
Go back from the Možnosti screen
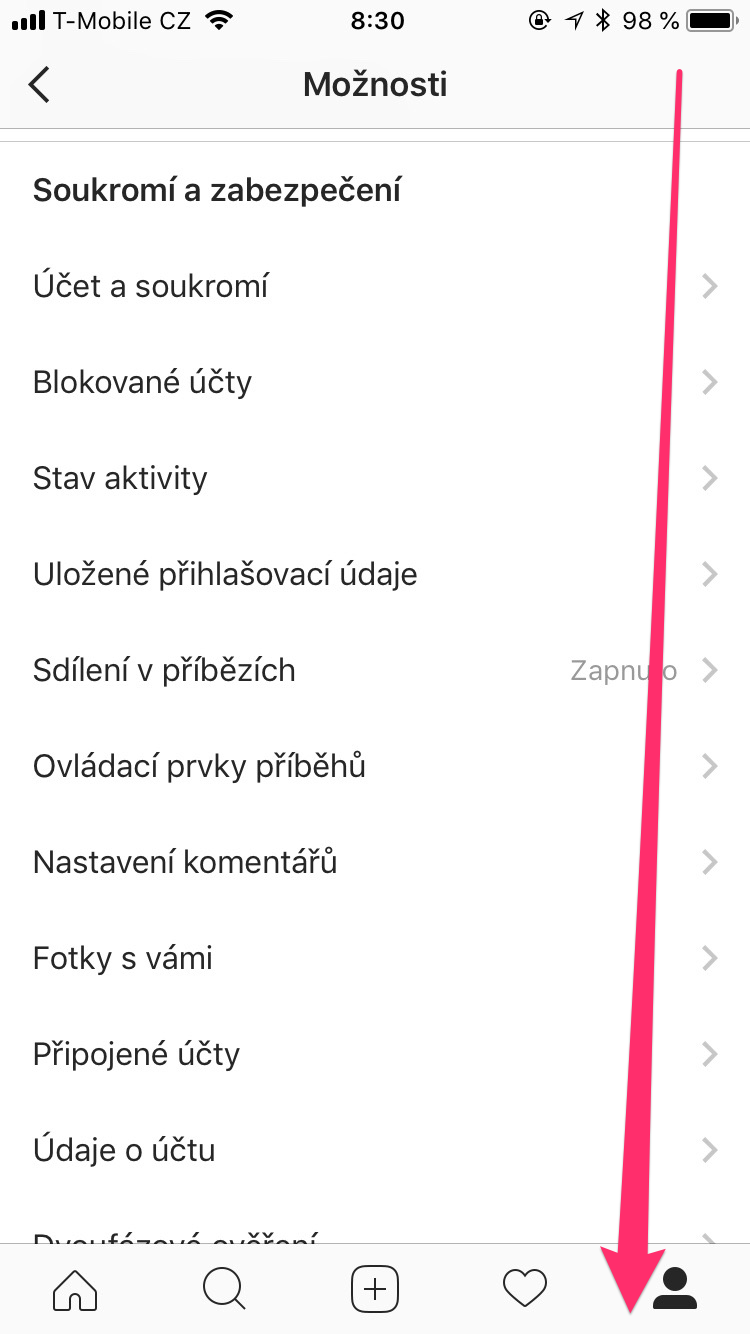[x=39, y=85]
